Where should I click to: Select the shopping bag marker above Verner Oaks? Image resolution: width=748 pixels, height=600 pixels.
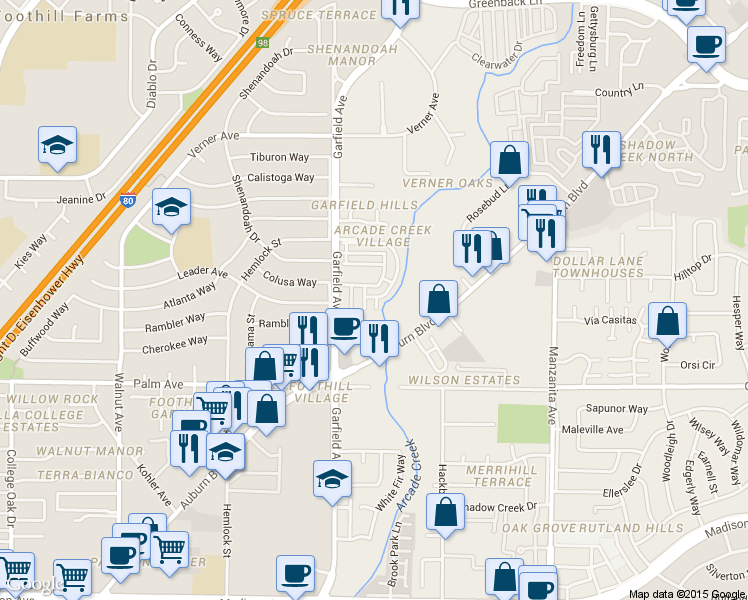point(509,159)
